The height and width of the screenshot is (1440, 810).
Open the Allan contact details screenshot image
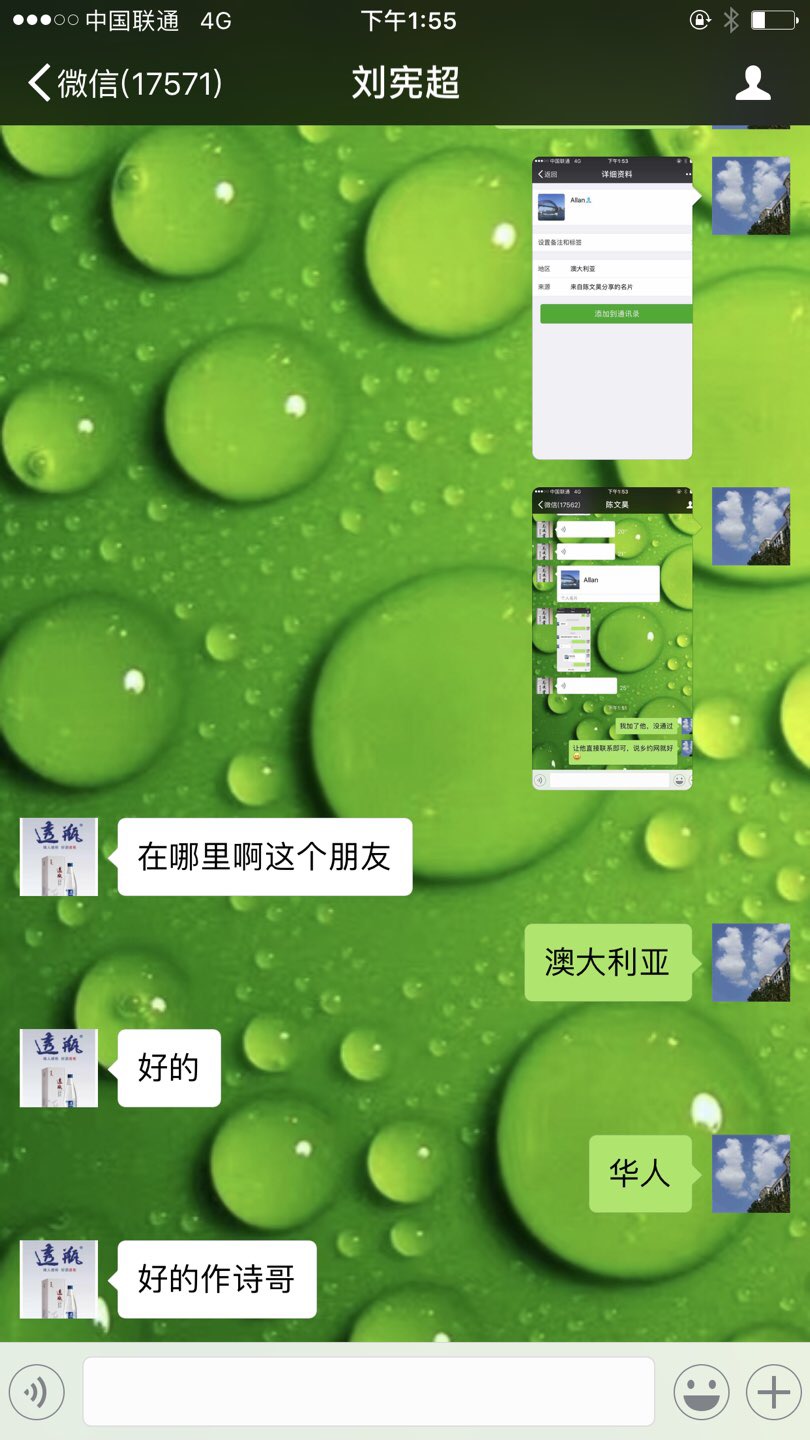click(612, 307)
